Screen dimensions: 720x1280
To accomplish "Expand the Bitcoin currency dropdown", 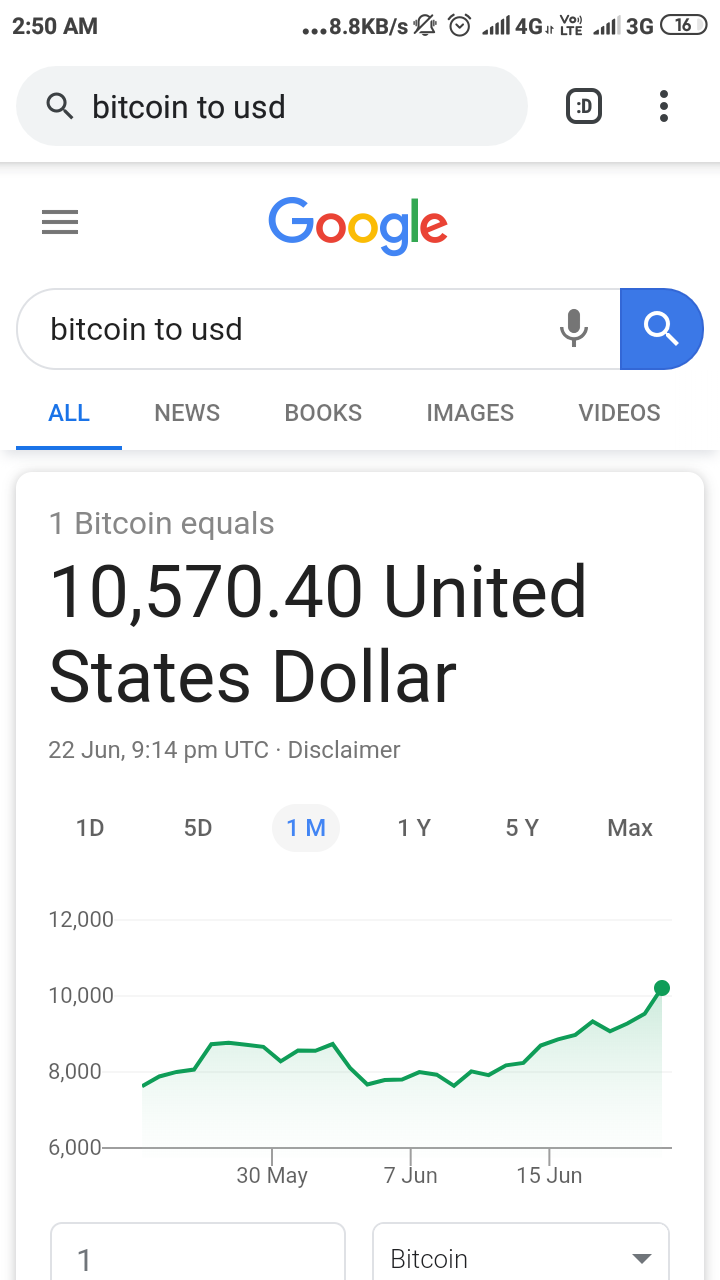I will (x=520, y=1258).
